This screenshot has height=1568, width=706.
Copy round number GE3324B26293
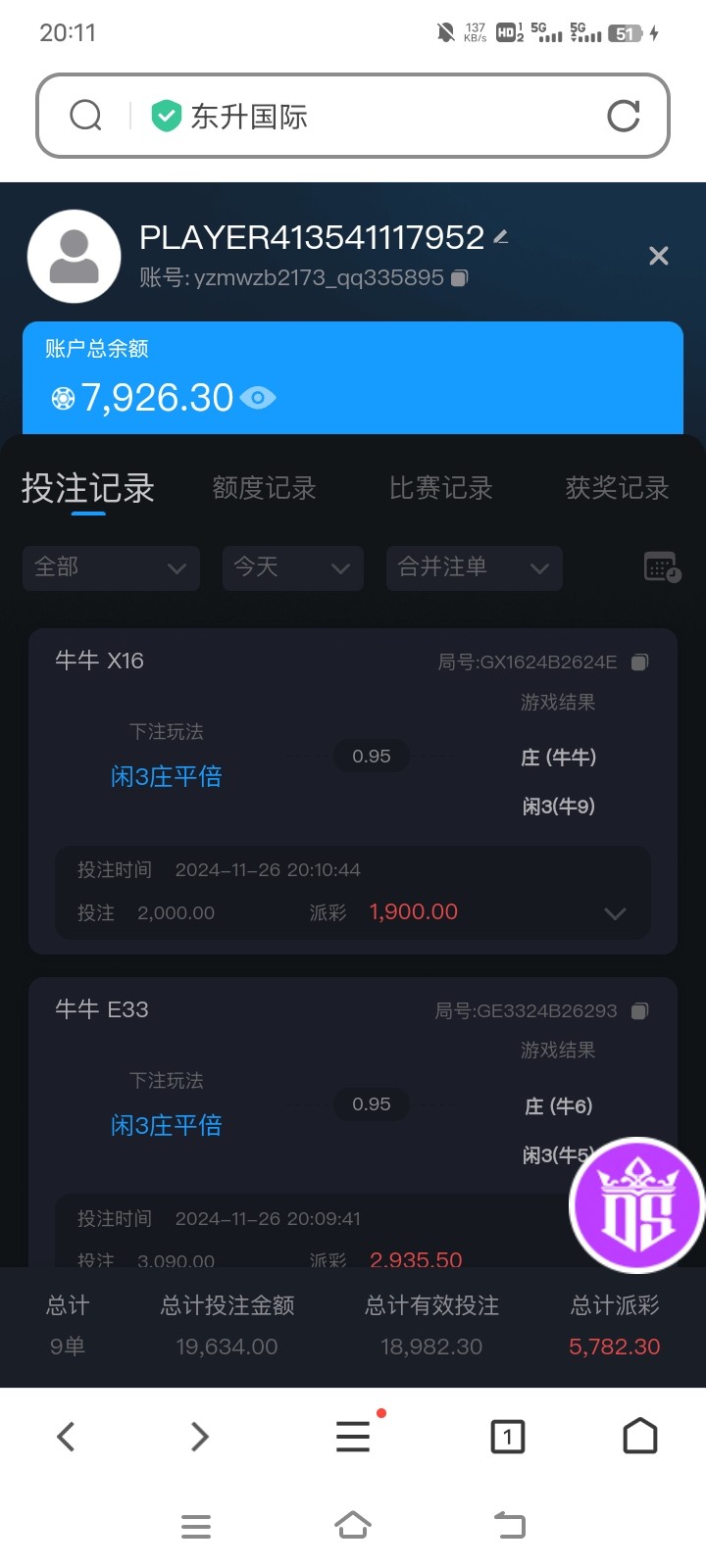point(639,1011)
